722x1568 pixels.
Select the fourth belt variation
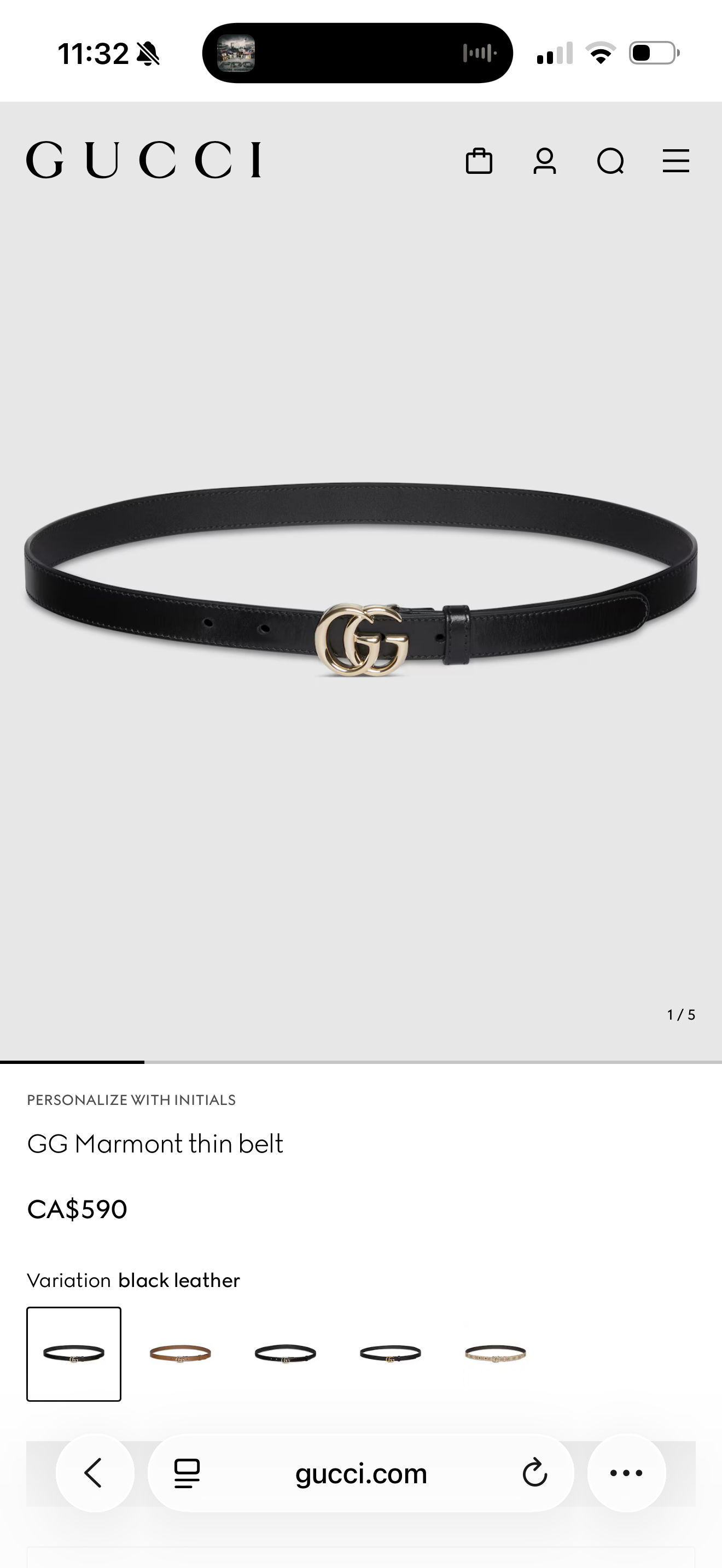coord(390,1354)
